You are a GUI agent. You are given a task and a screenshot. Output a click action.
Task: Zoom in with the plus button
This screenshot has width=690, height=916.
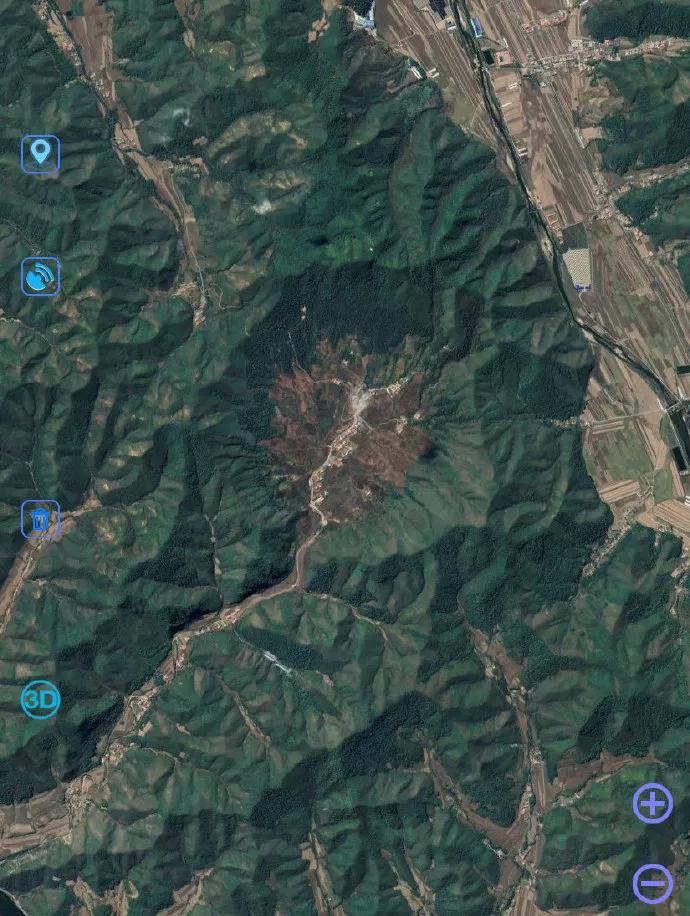click(652, 803)
